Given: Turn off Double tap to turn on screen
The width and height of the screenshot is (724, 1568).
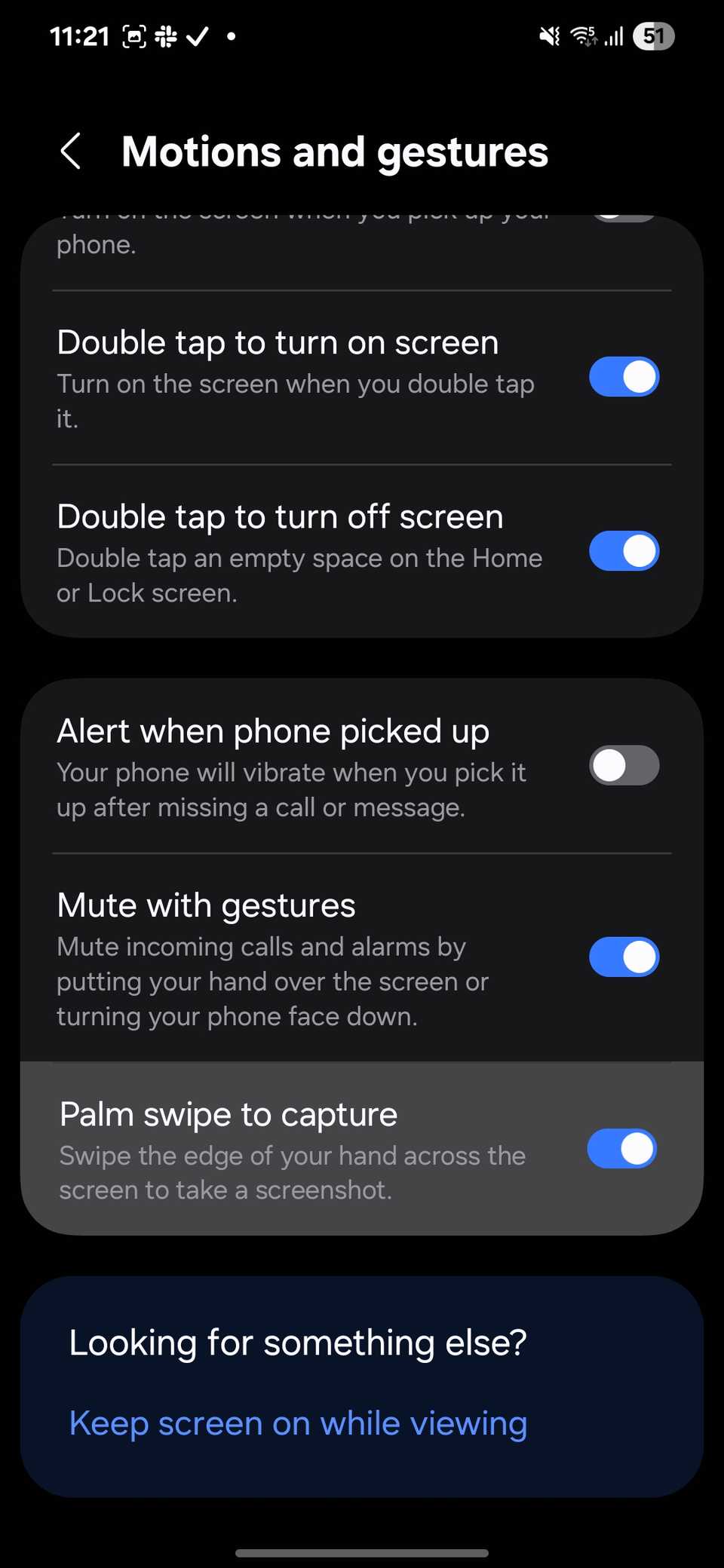Looking at the screenshot, I should (x=624, y=377).
